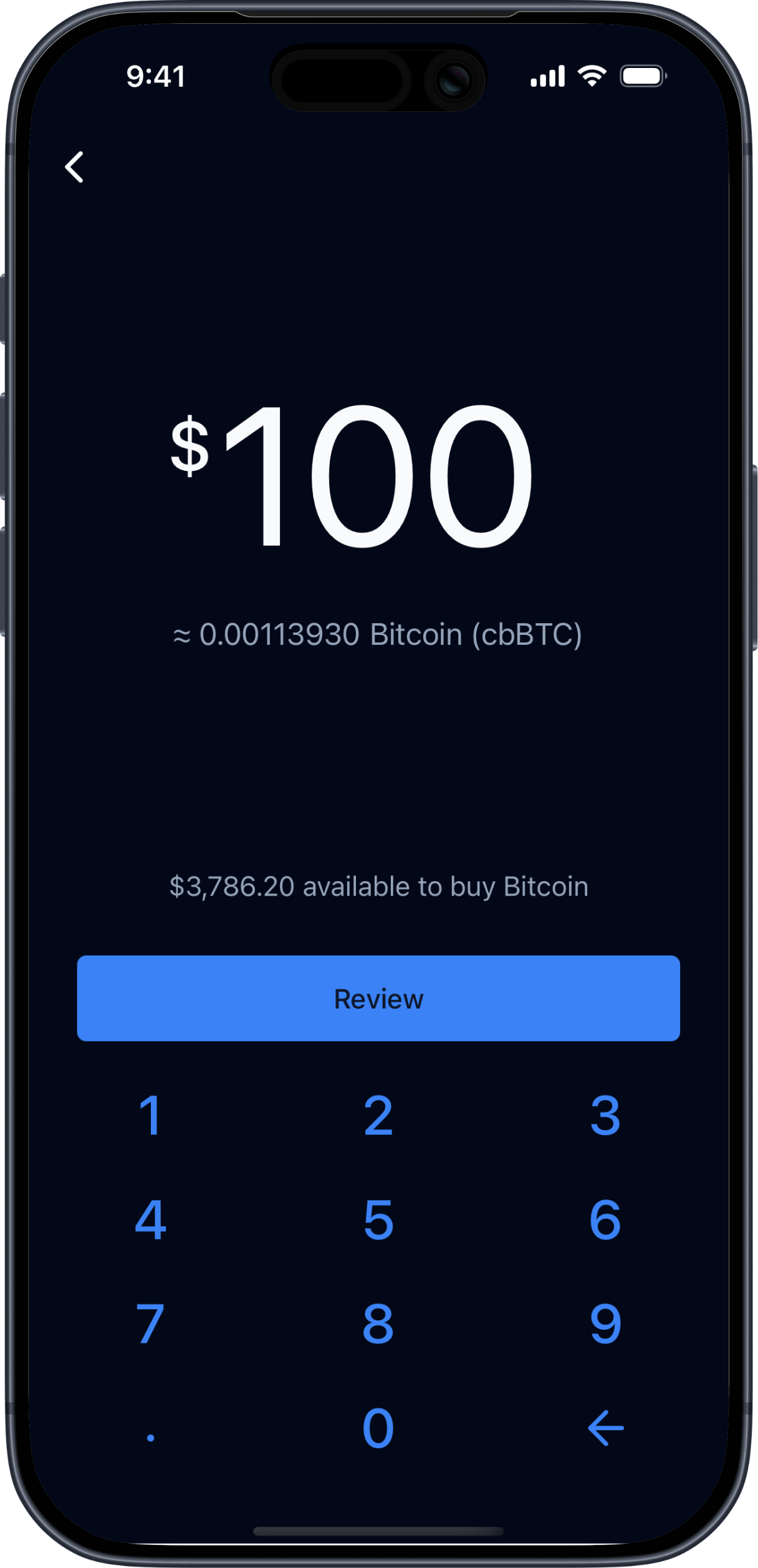The width and height of the screenshot is (758, 1568).
Task: Select the 7 key
Action: pyautogui.click(x=151, y=1324)
